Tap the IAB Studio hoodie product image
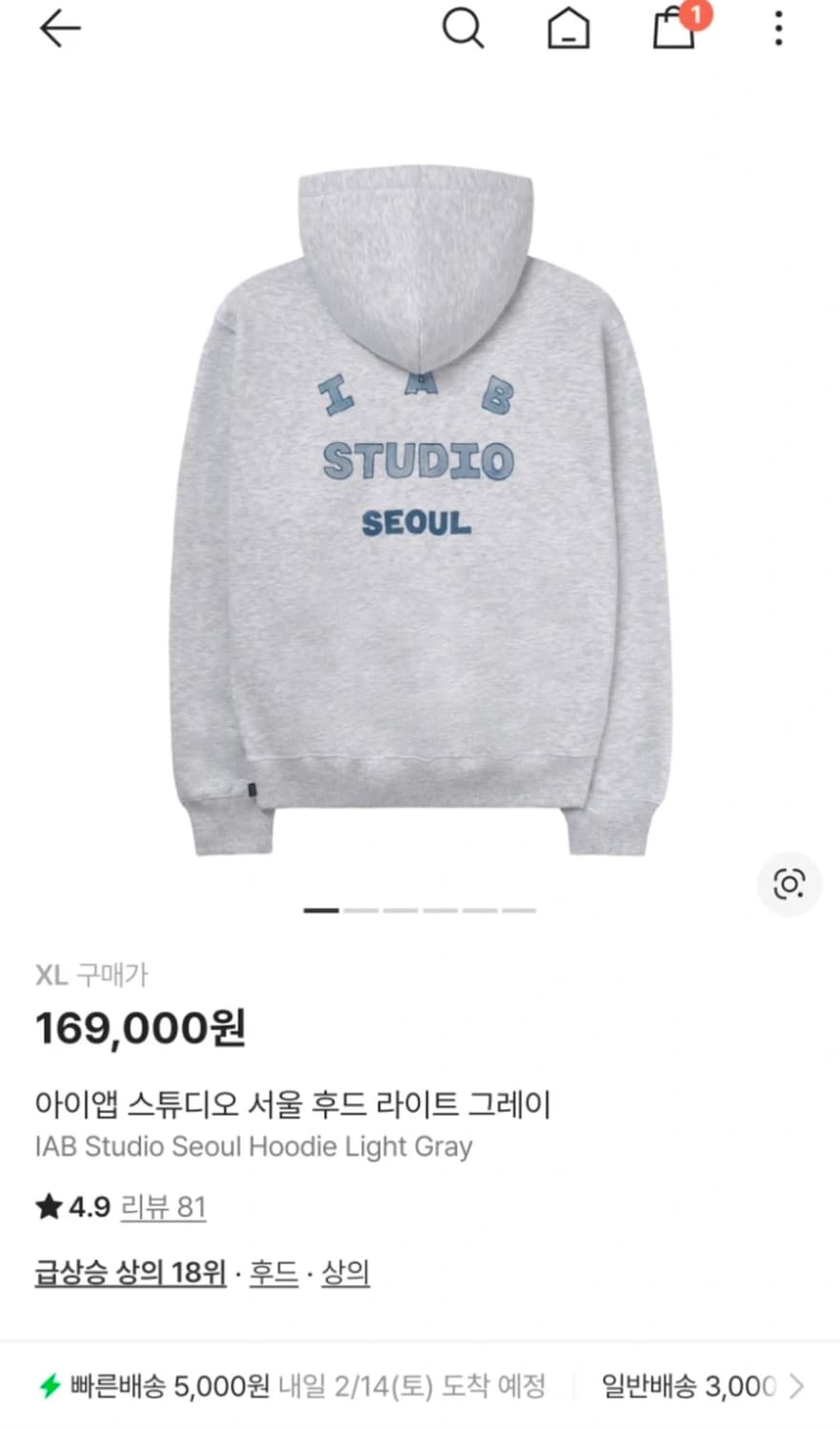 tap(419, 495)
